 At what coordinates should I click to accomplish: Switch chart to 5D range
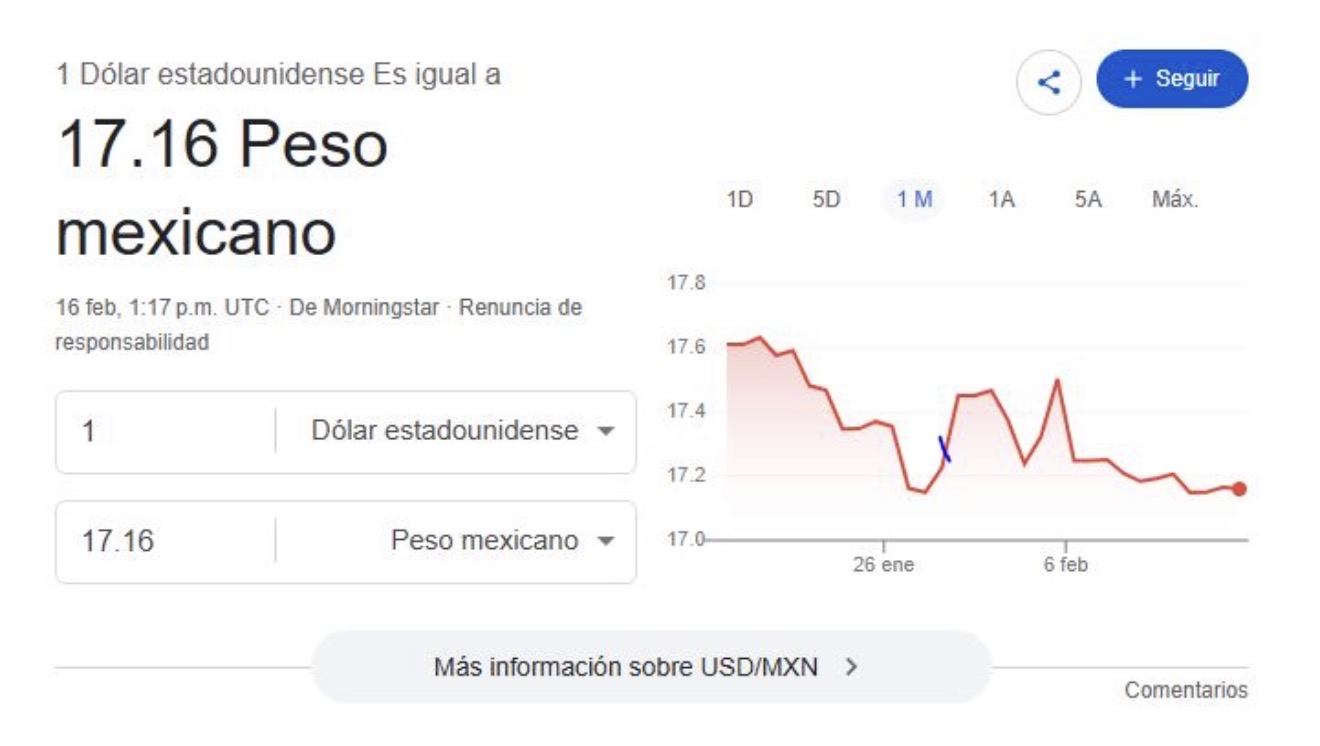(826, 200)
